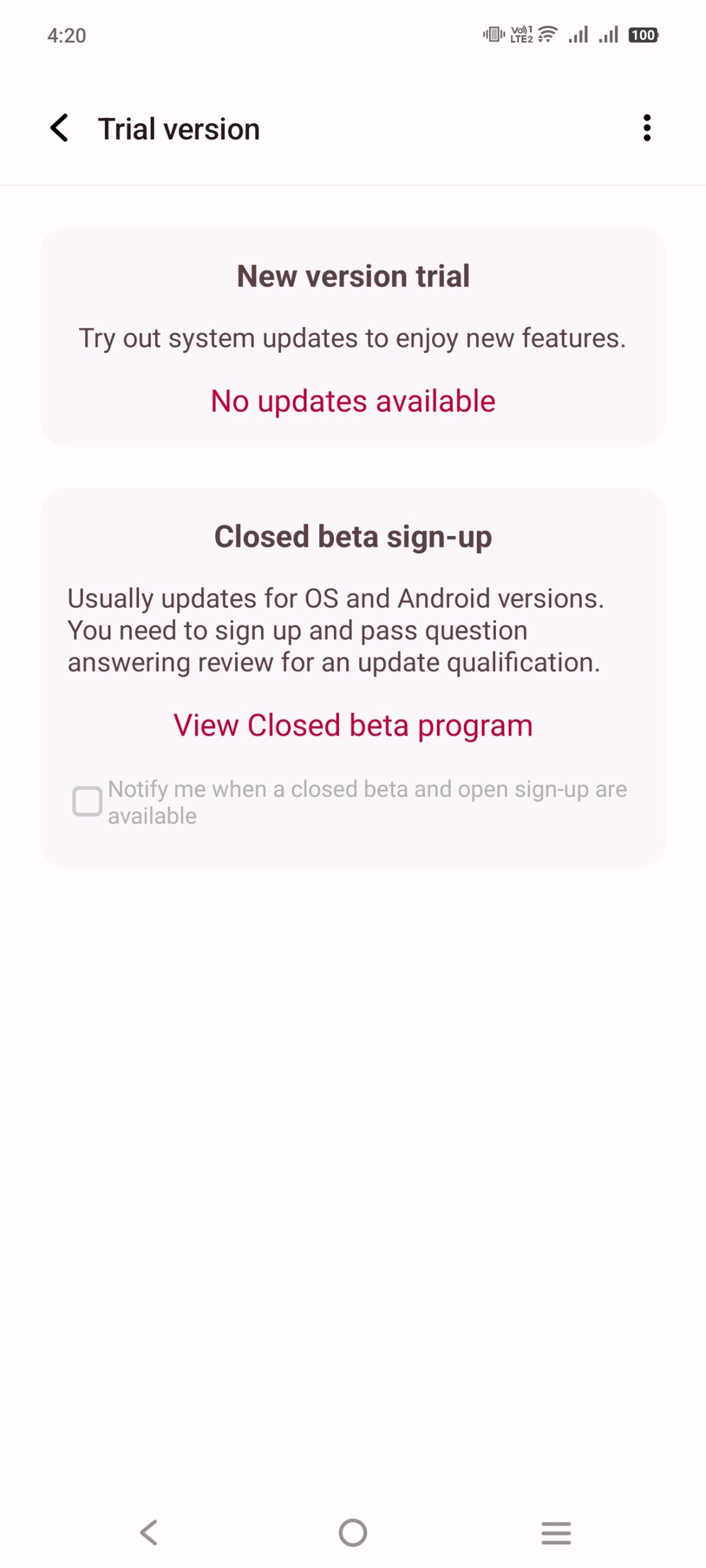Open the three-dot overflow menu

tap(647, 129)
